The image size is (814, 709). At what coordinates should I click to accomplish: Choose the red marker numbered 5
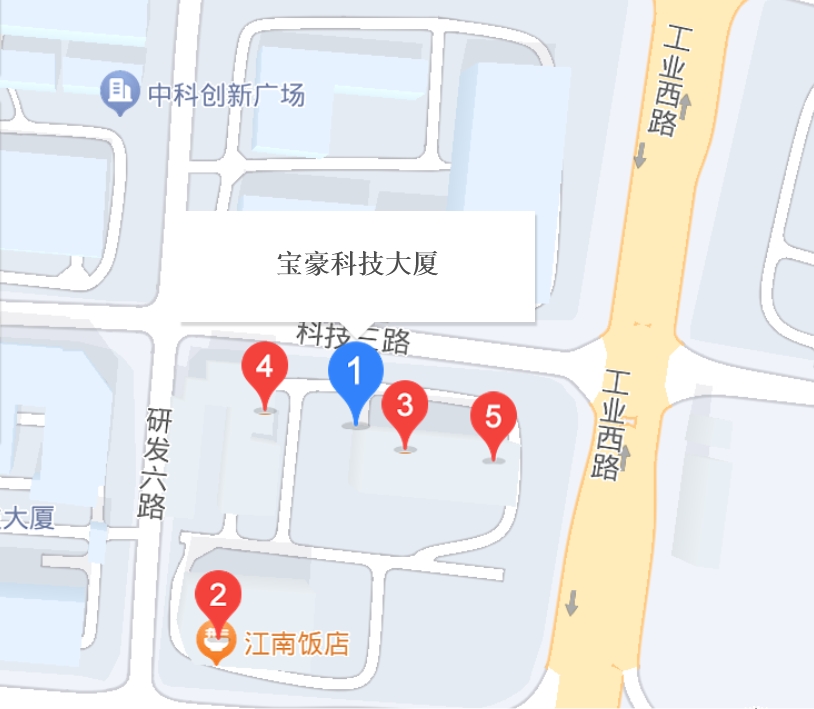click(493, 416)
